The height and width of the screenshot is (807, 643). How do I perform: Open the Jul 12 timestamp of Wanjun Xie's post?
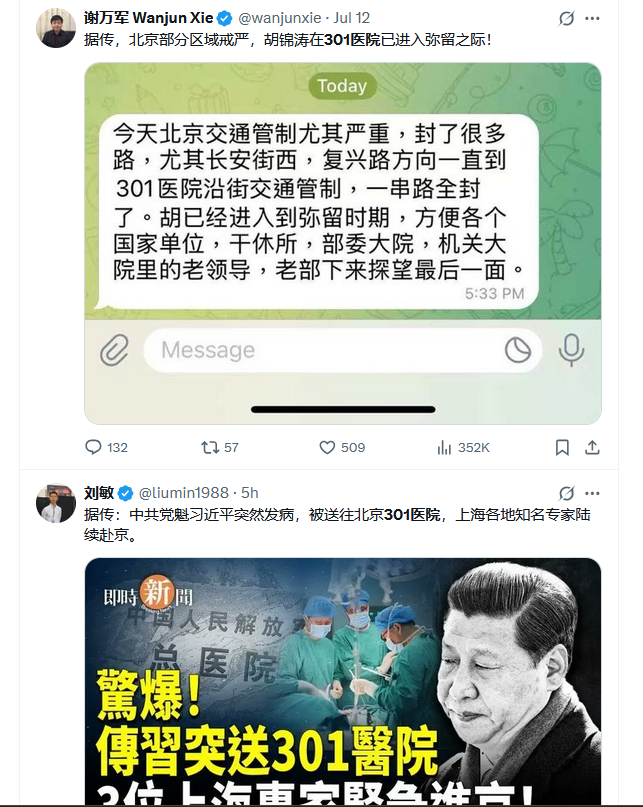350,18
